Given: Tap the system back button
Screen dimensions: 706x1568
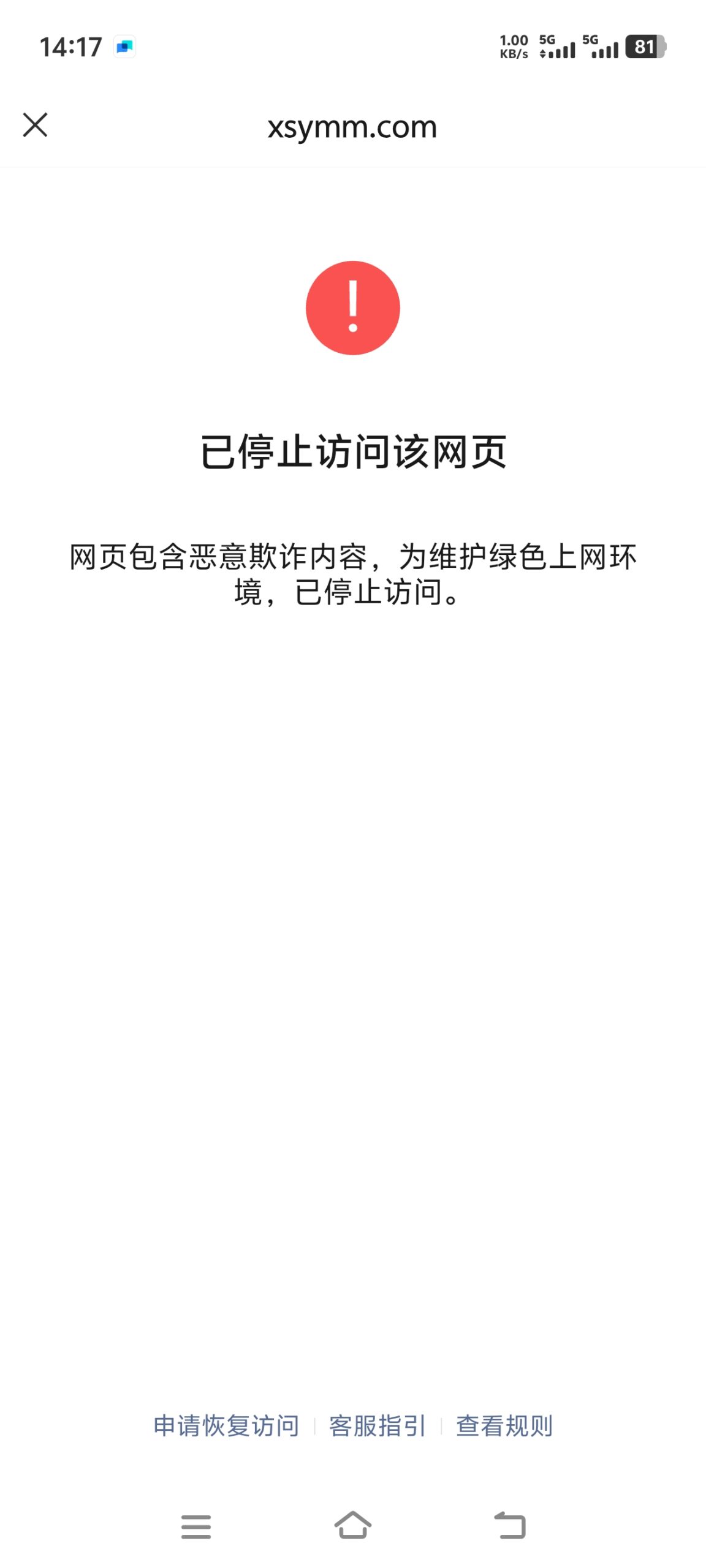Looking at the screenshot, I should point(510,1525).
